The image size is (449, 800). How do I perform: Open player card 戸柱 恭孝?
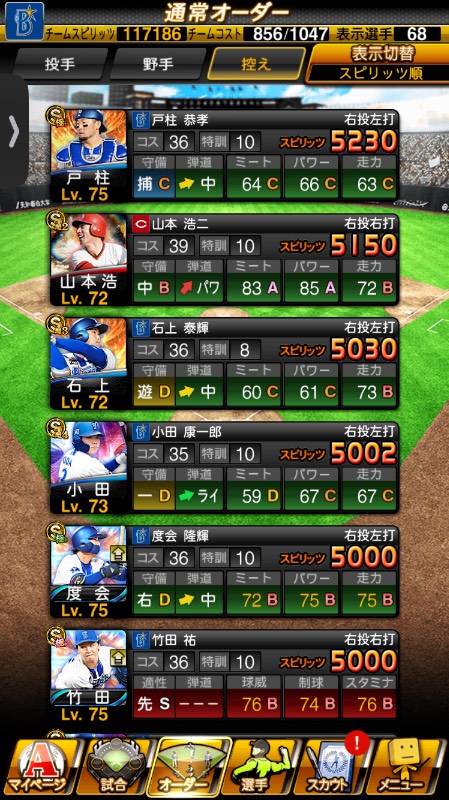point(224,155)
